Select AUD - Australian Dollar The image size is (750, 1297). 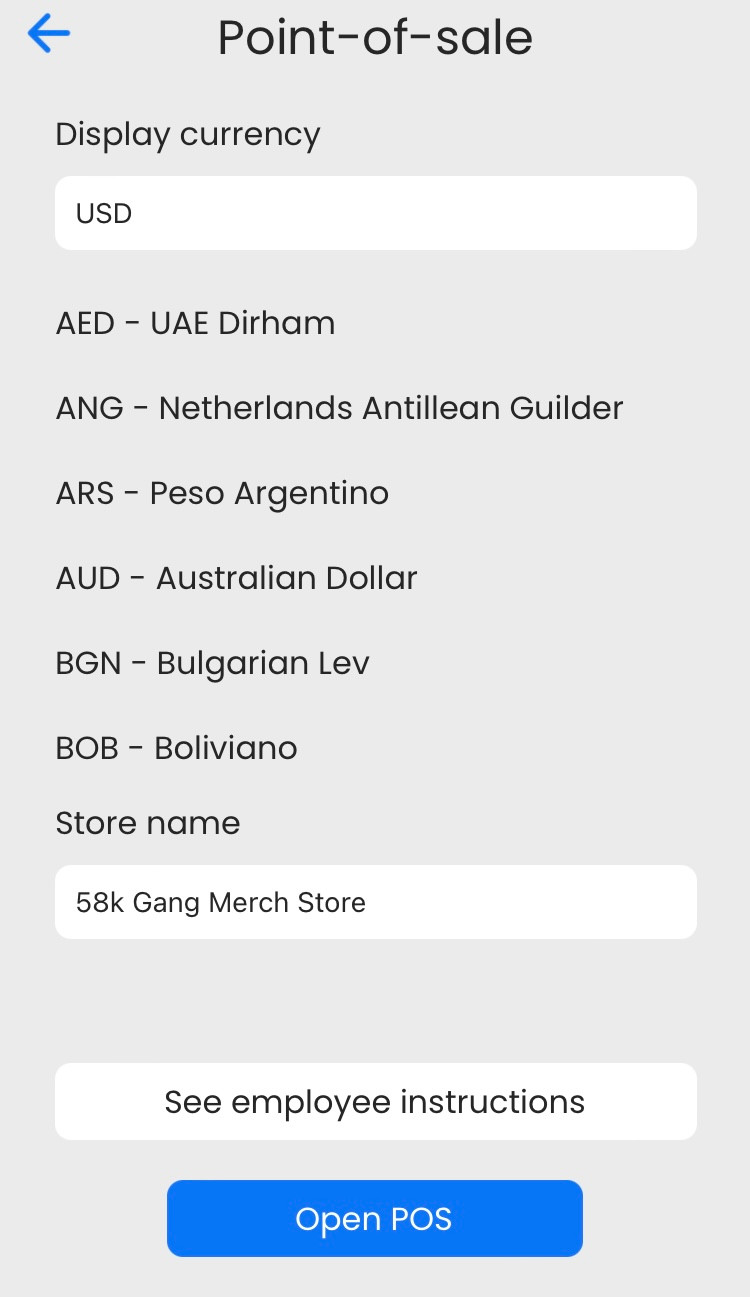click(x=236, y=578)
